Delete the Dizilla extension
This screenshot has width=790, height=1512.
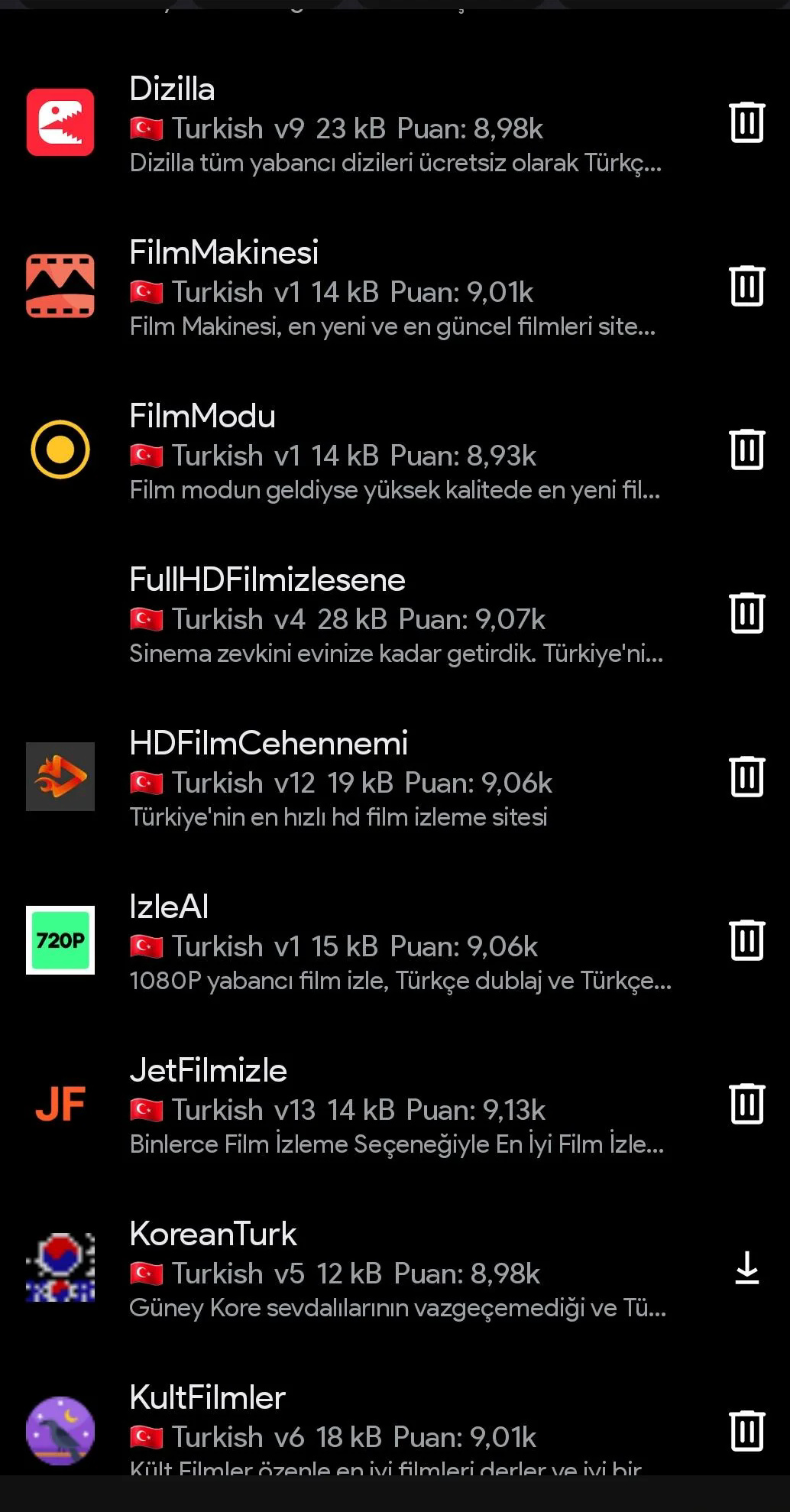tap(746, 122)
